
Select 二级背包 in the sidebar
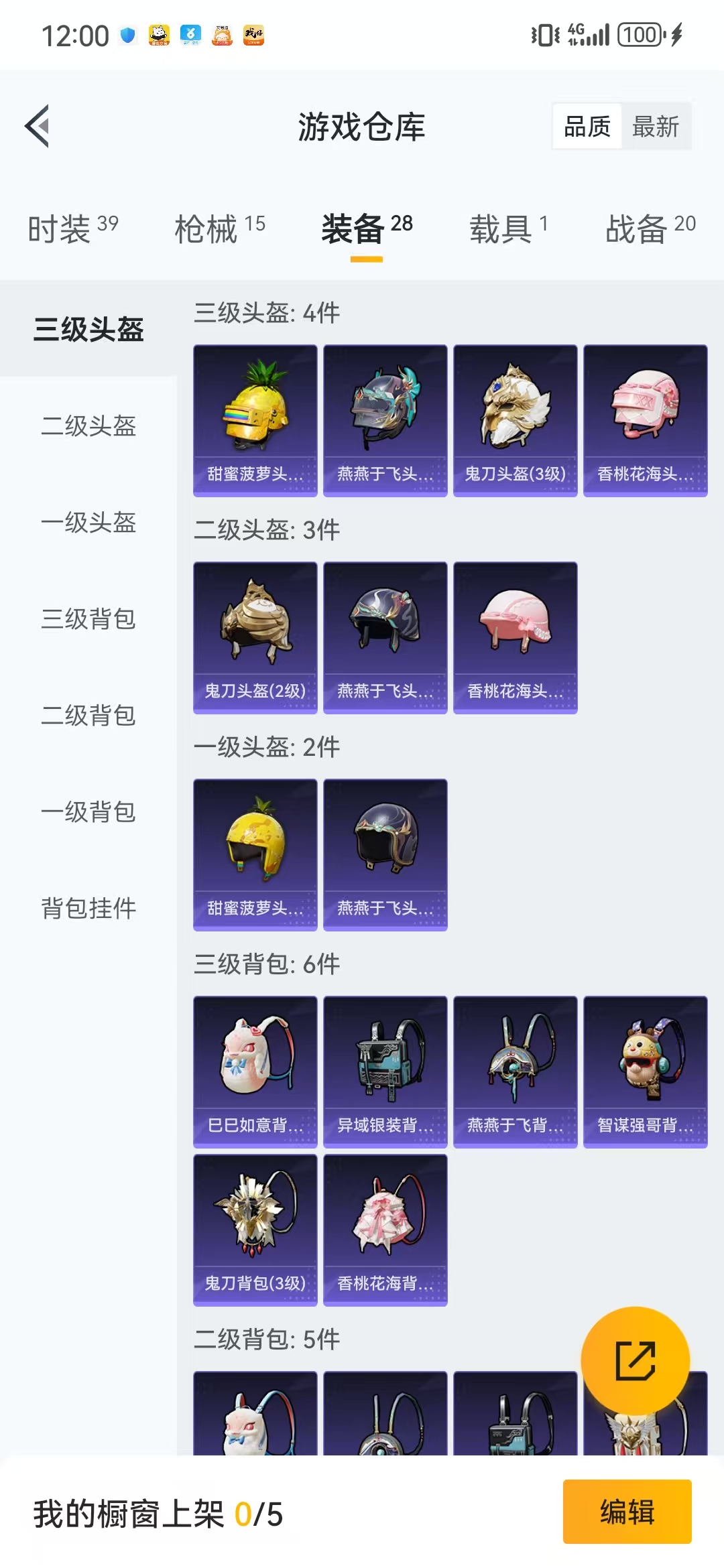coord(88,716)
